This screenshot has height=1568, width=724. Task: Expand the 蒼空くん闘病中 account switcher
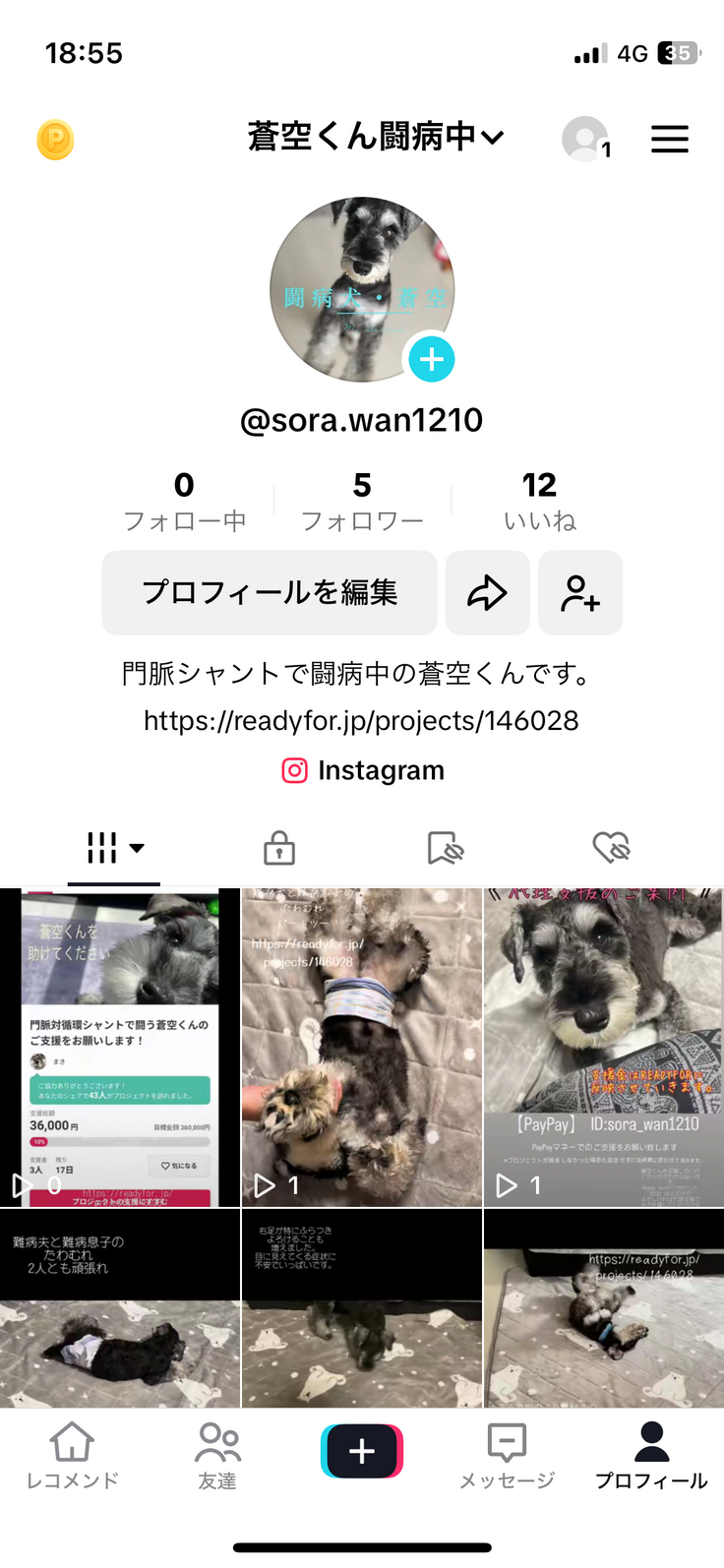coord(376,137)
